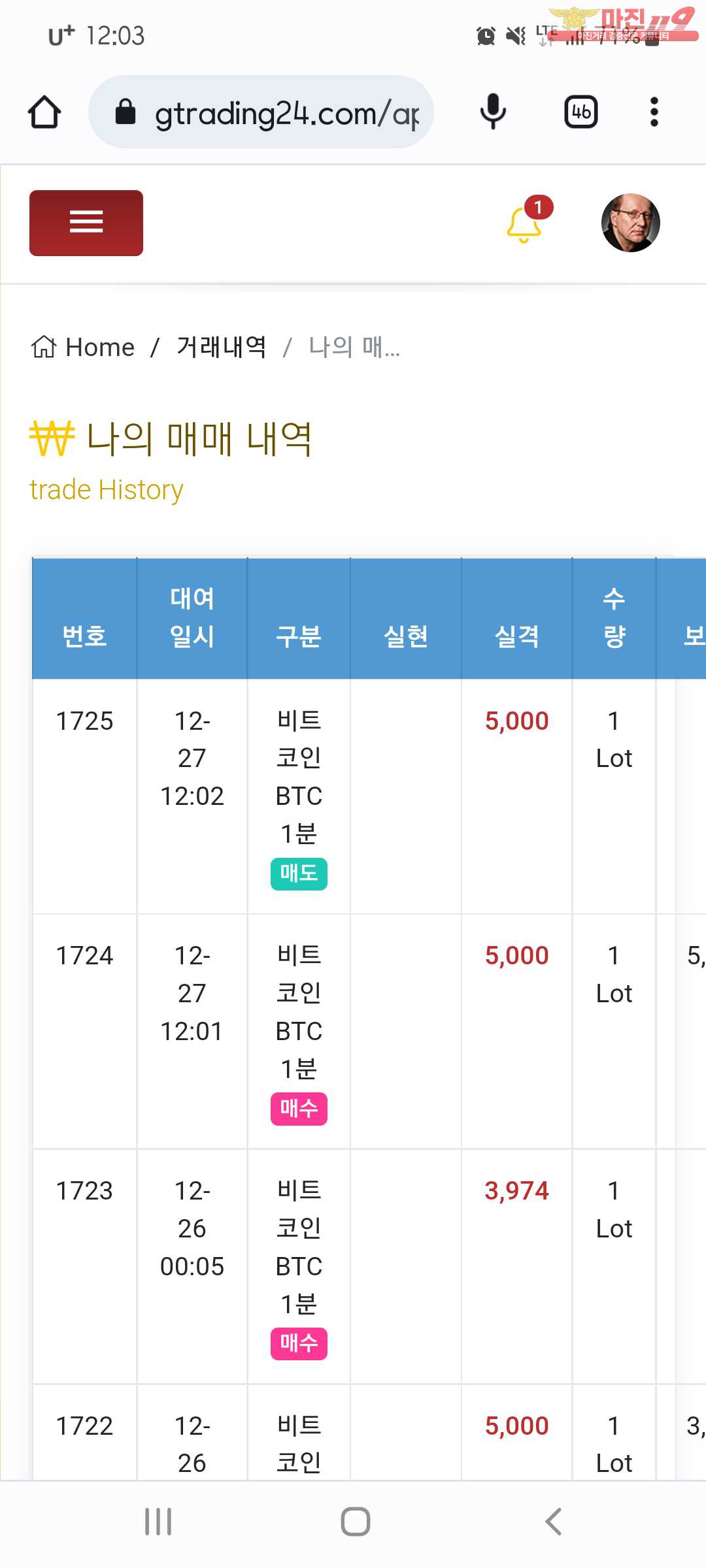Image resolution: width=706 pixels, height=1568 pixels.
Task: Open the red hamburger menu button
Action: point(86,223)
